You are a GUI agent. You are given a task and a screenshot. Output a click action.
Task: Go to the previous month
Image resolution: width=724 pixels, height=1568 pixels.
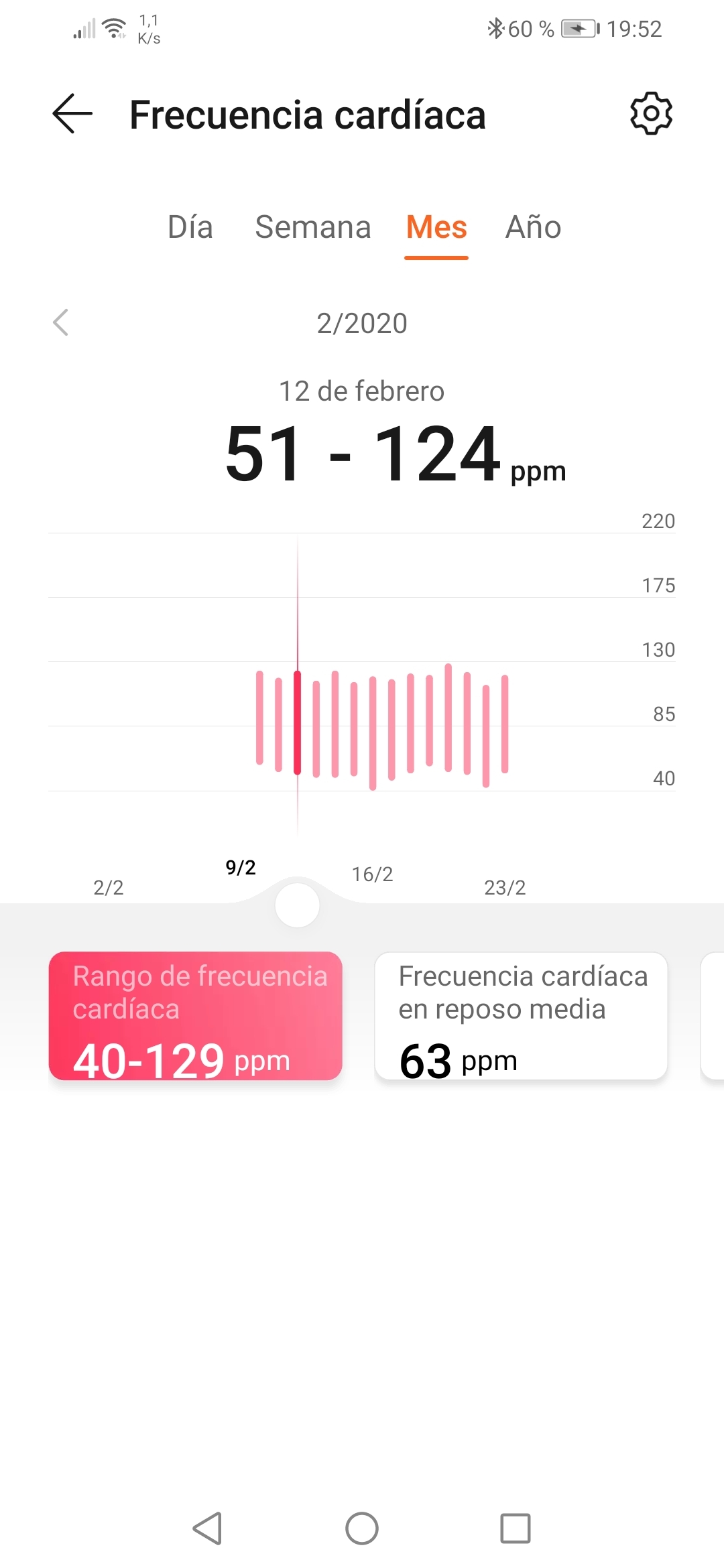[61, 323]
